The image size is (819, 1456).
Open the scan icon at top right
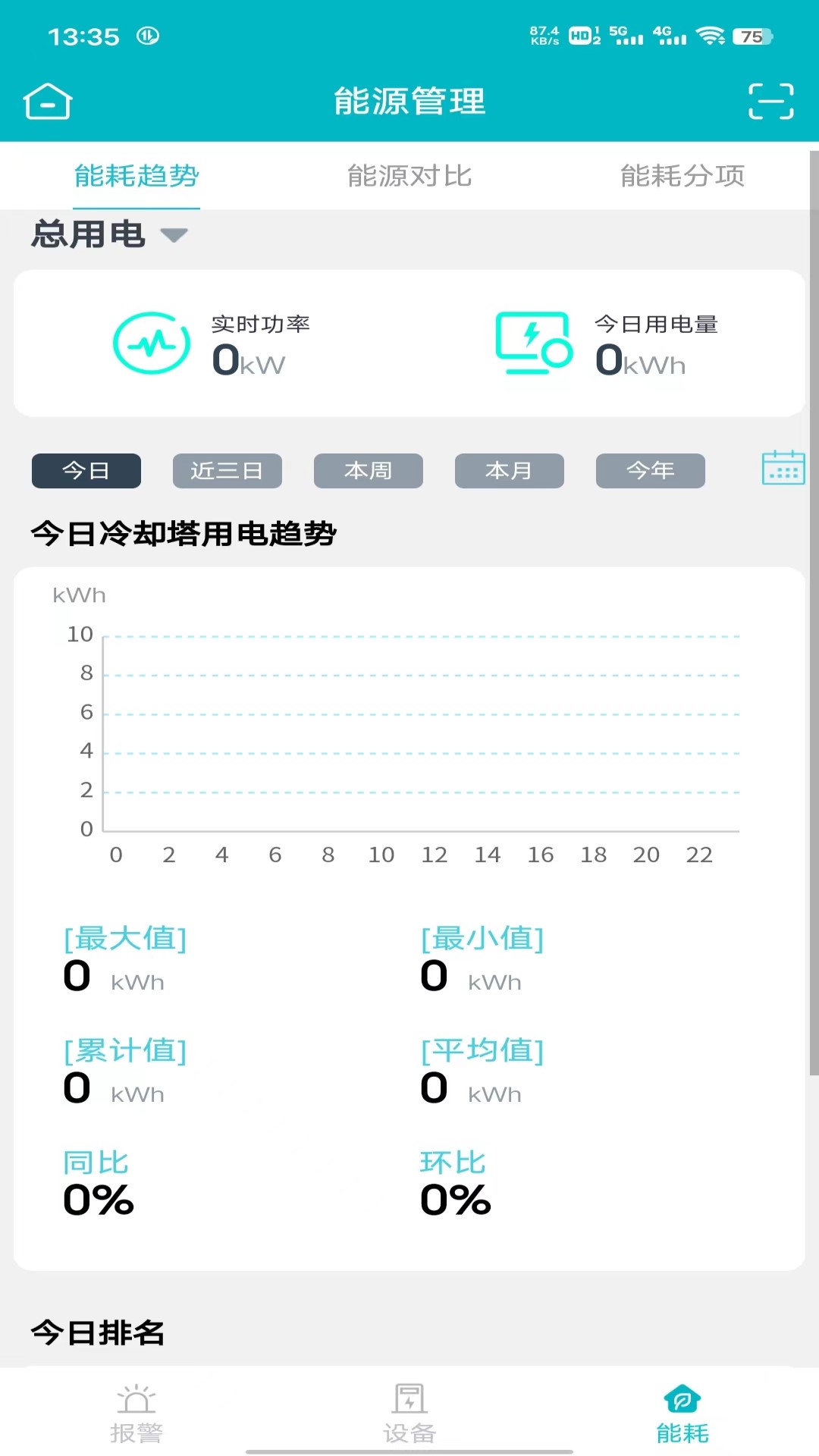coord(770,101)
